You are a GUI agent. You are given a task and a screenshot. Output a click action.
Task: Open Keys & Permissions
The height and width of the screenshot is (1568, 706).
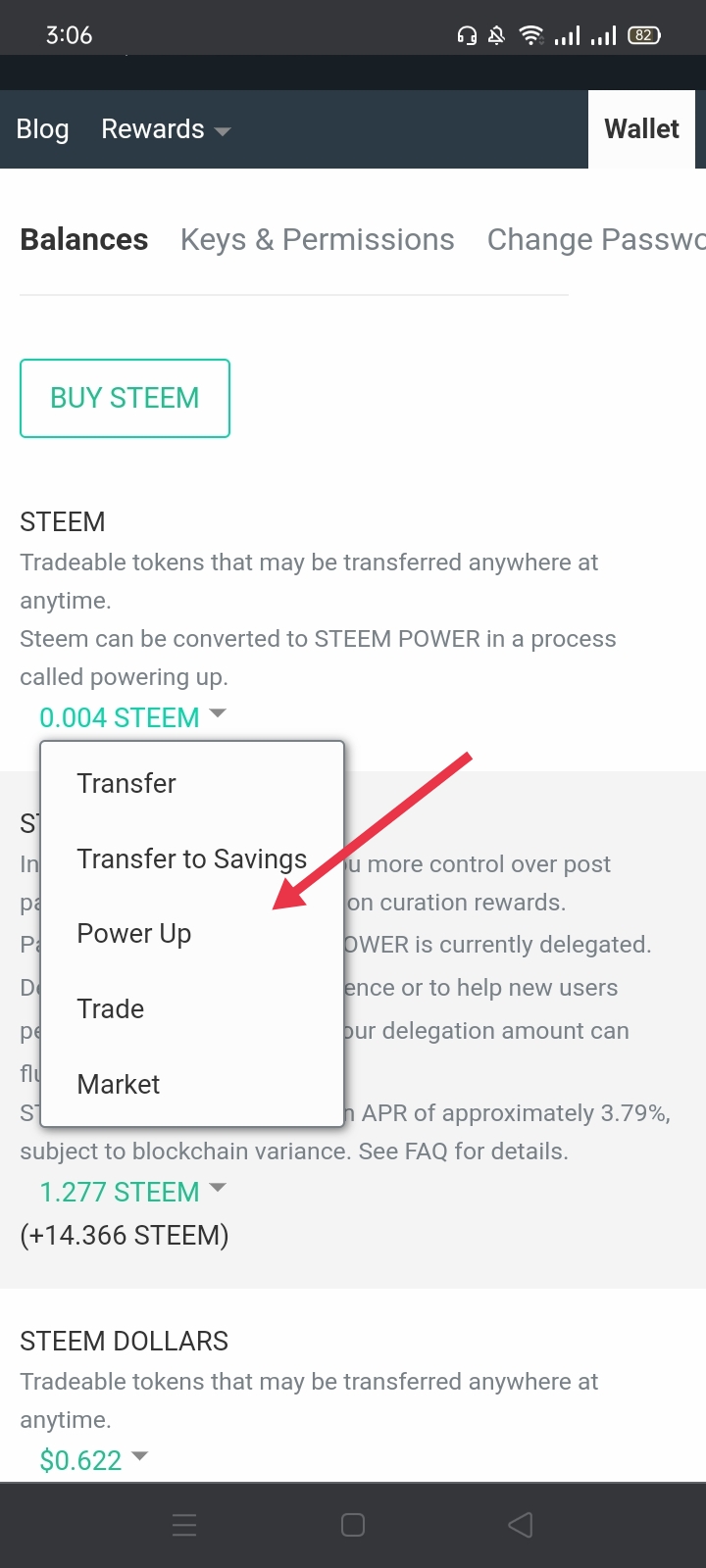(x=318, y=240)
